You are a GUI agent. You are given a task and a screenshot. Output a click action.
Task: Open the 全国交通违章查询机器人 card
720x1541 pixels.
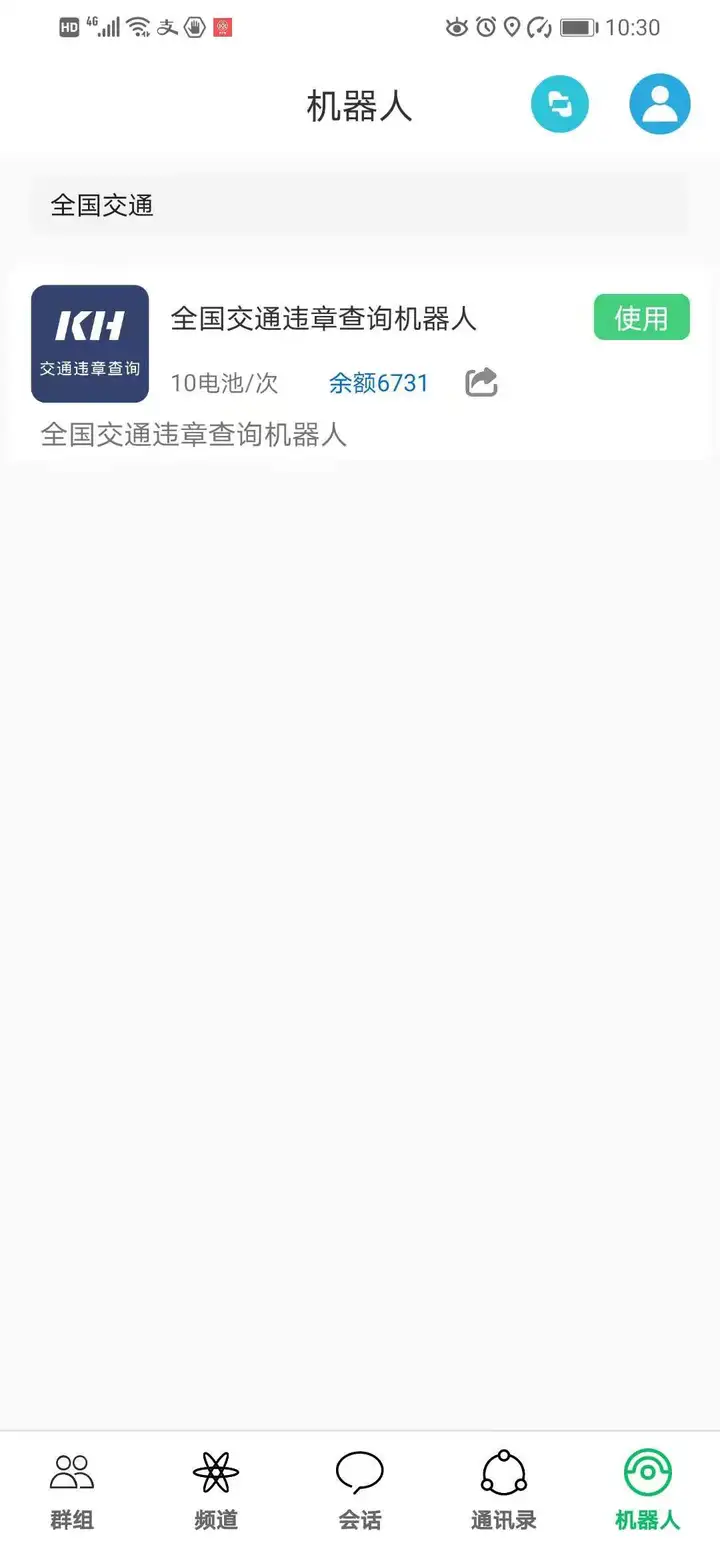(360, 364)
